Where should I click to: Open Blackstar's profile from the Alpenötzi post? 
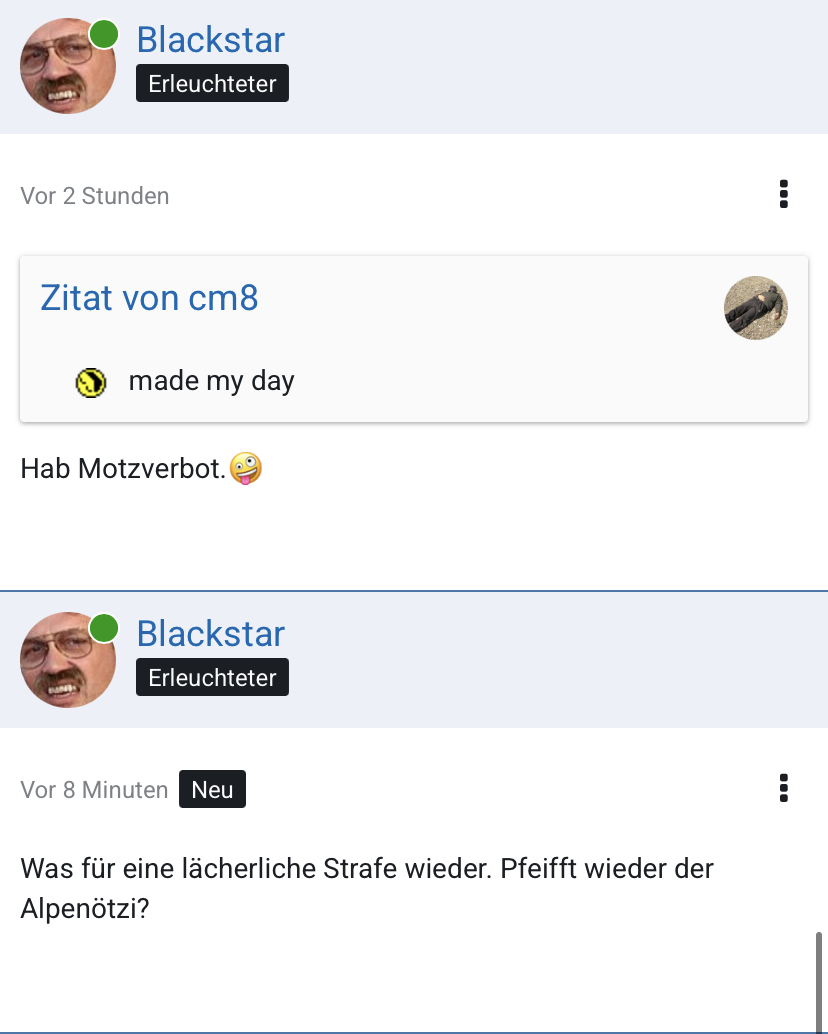(210, 634)
